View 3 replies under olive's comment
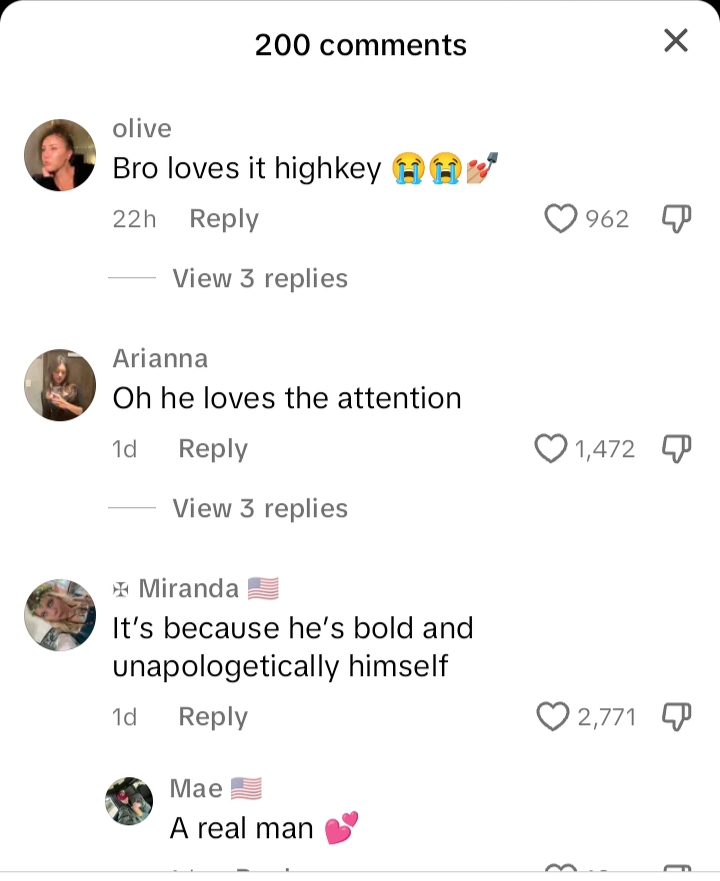Screen dimensions: 720x881 259,278
